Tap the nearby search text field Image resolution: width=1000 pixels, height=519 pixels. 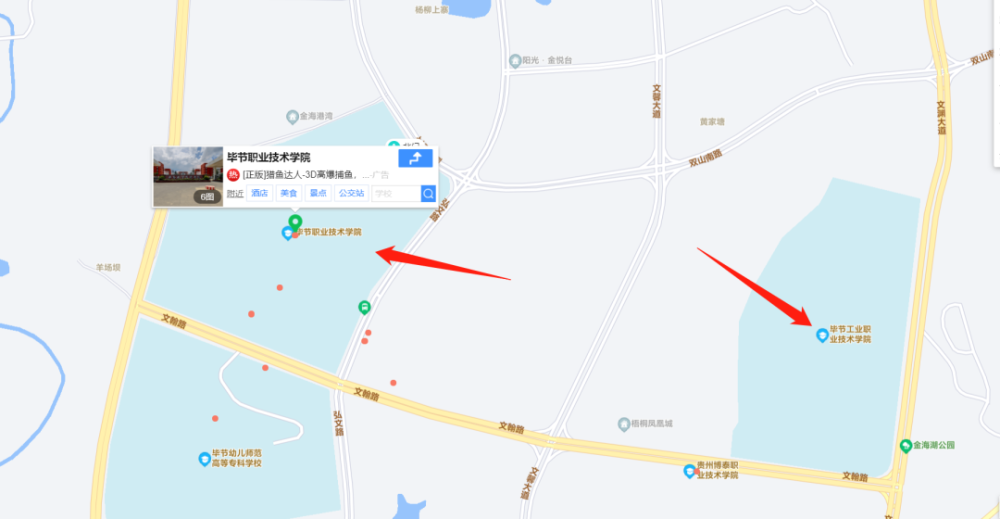click(x=395, y=193)
